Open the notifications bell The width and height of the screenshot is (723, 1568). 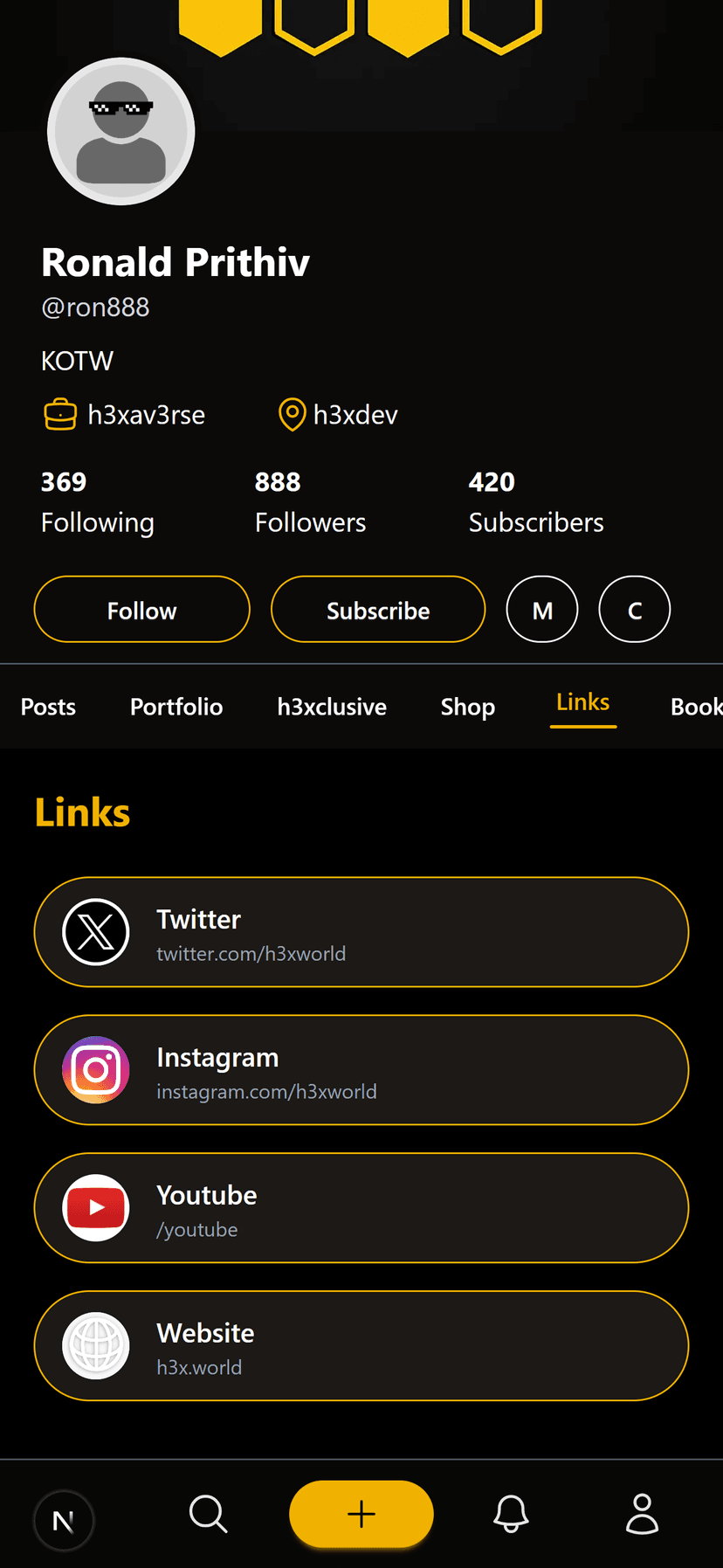coord(511,1514)
